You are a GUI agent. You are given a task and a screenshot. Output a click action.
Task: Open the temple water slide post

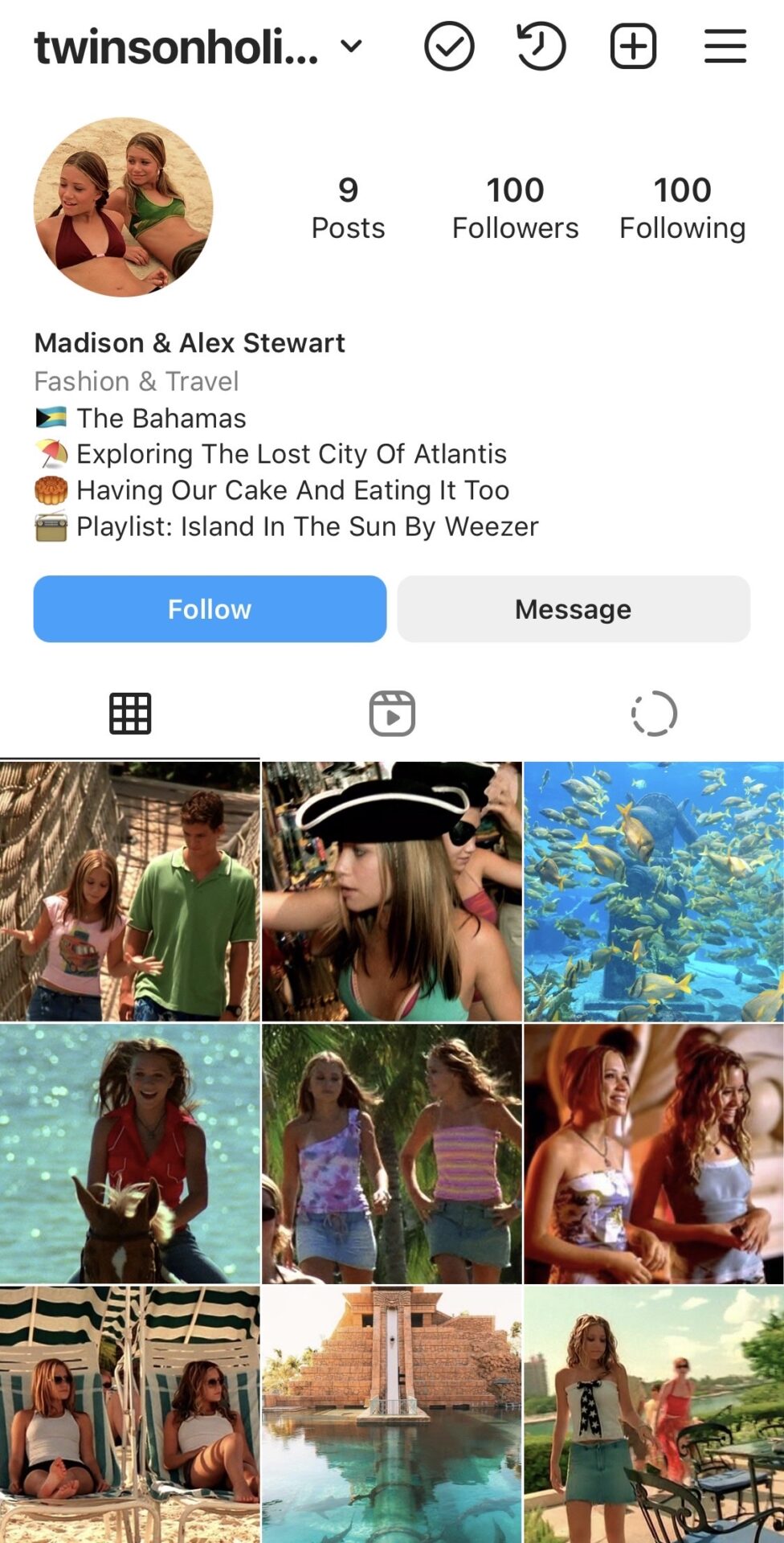(x=392, y=1414)
